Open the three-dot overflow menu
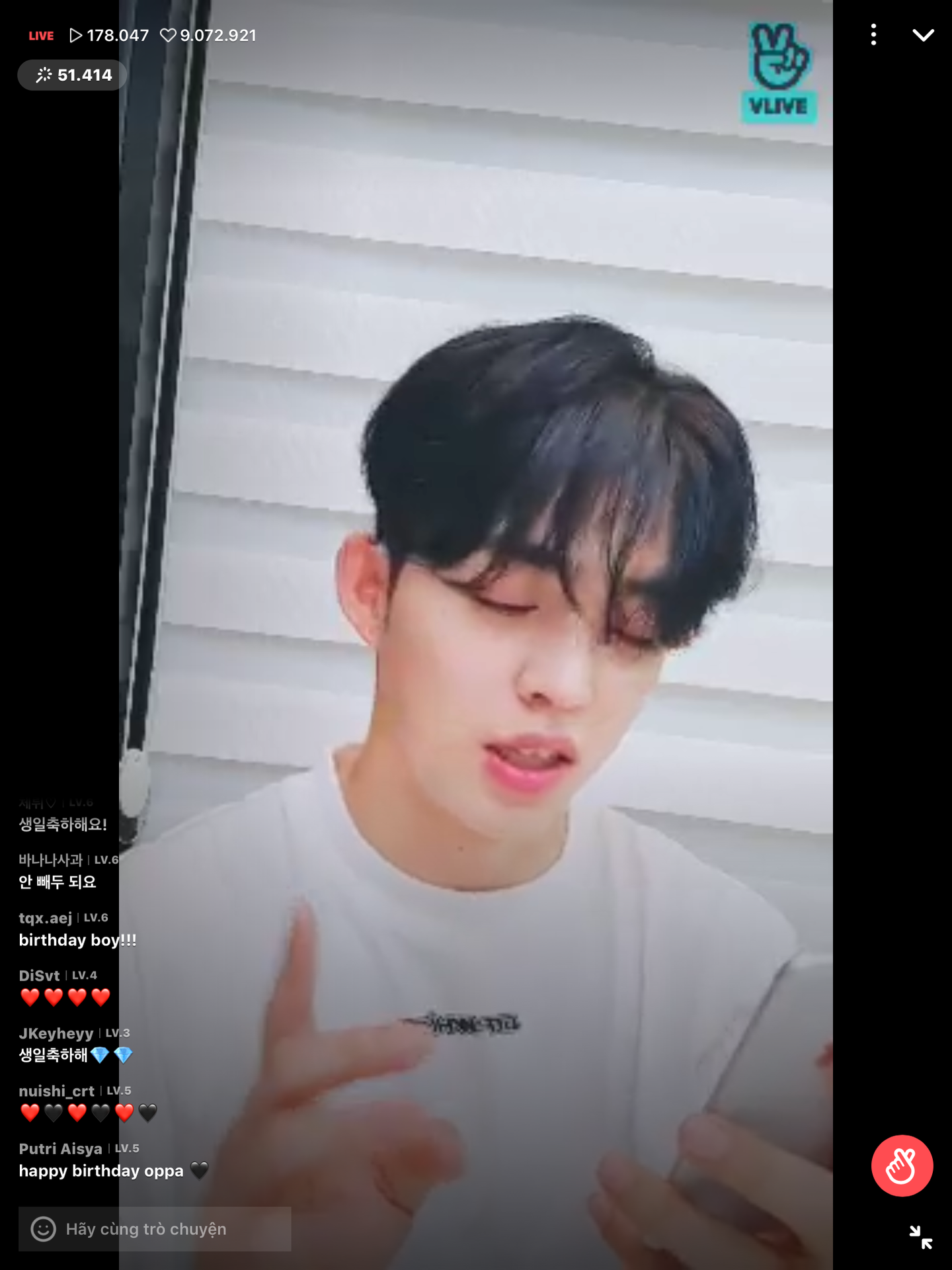 873,34
